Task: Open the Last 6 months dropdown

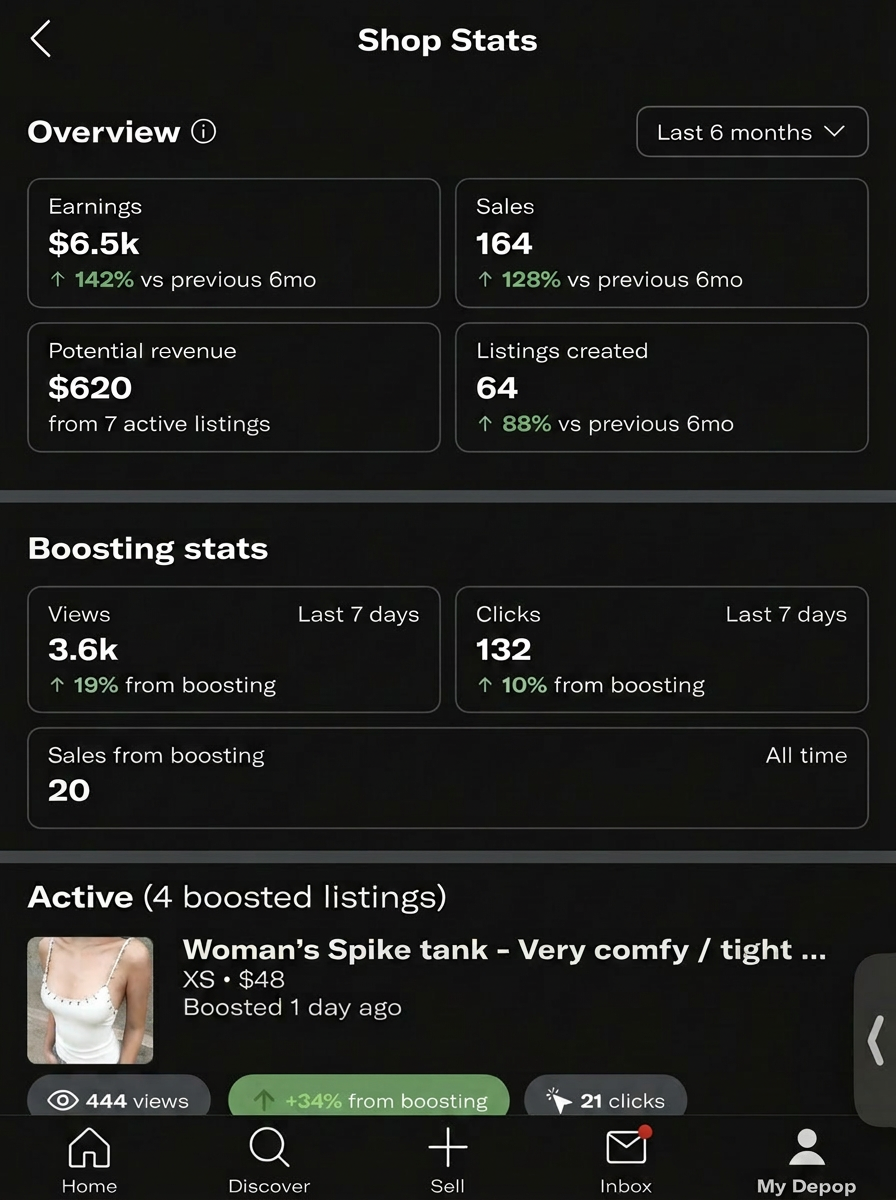Action: point(751,131)
